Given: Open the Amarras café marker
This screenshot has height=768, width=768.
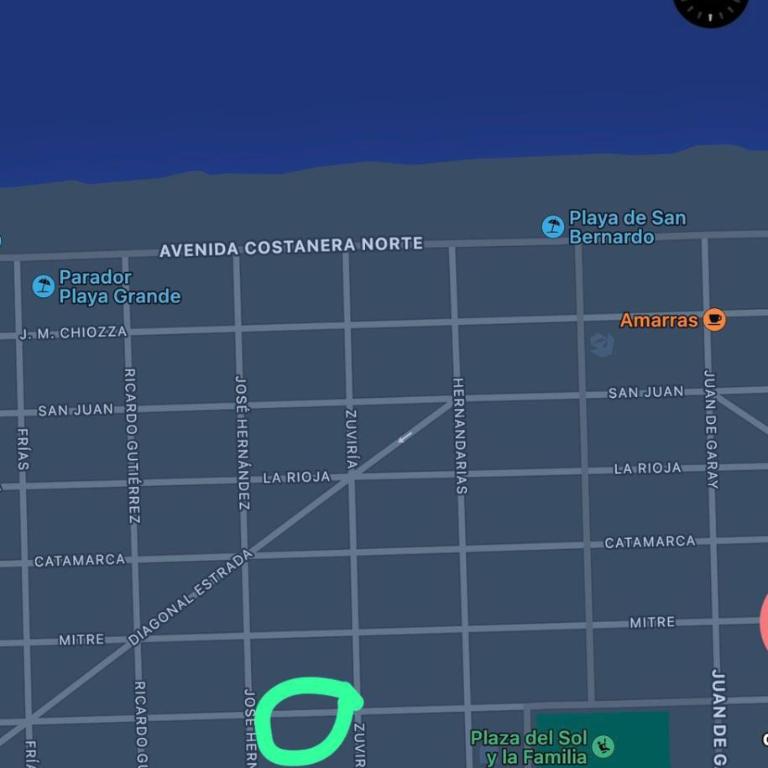Looking at the screenshot, I should 714,320.
